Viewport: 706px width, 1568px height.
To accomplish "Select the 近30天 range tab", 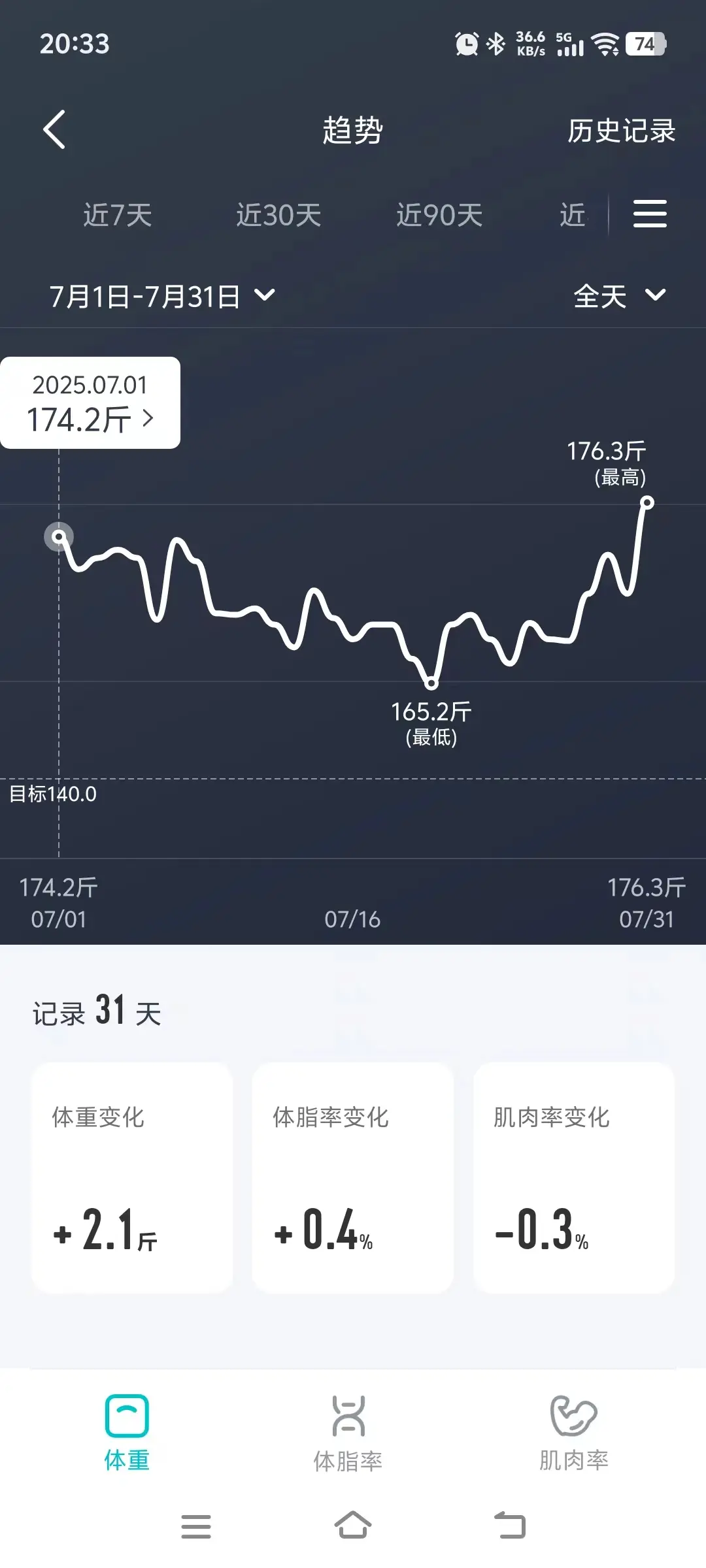I will [278, 215].
